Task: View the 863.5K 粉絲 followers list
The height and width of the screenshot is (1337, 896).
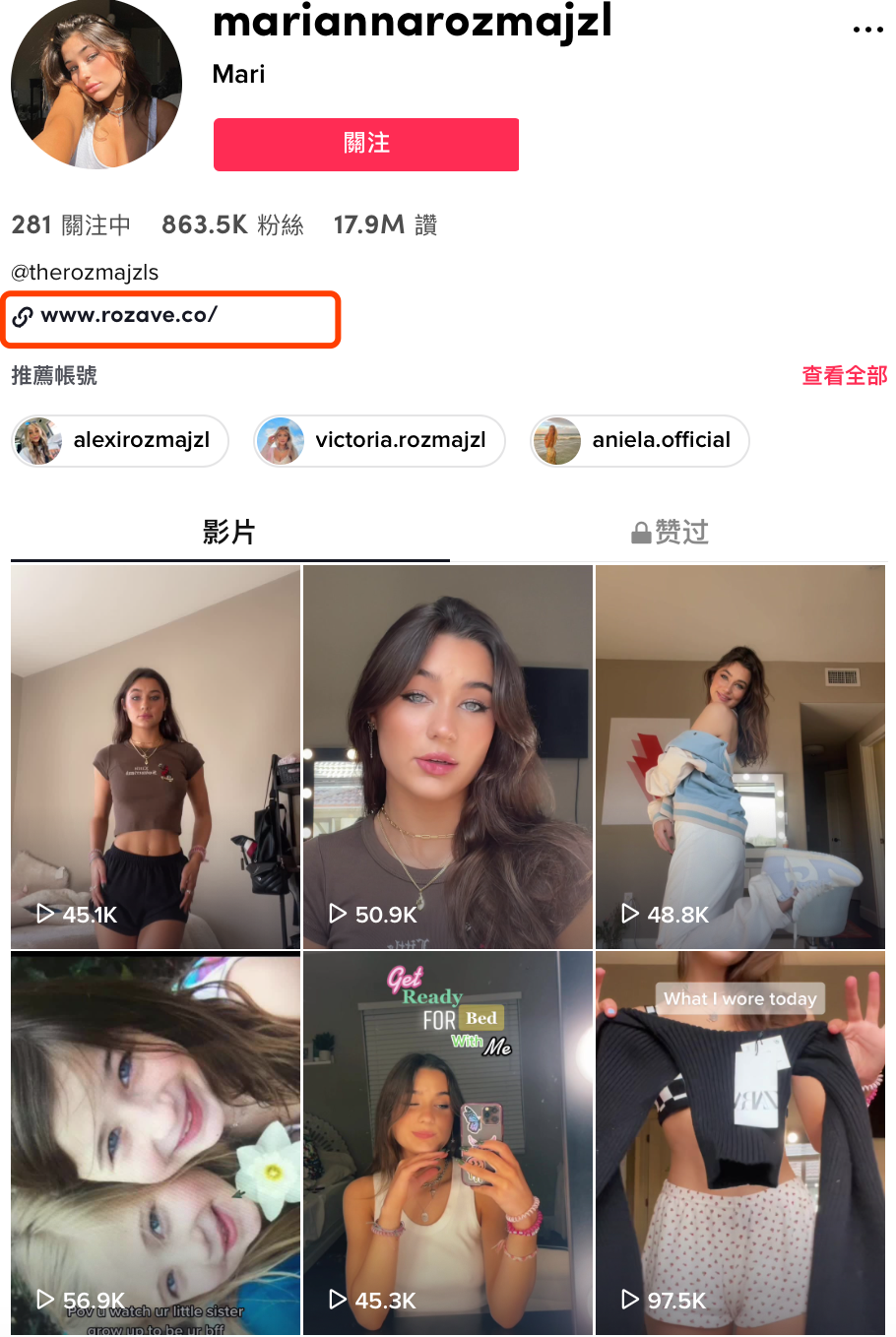Action: [x=232, y=225]
